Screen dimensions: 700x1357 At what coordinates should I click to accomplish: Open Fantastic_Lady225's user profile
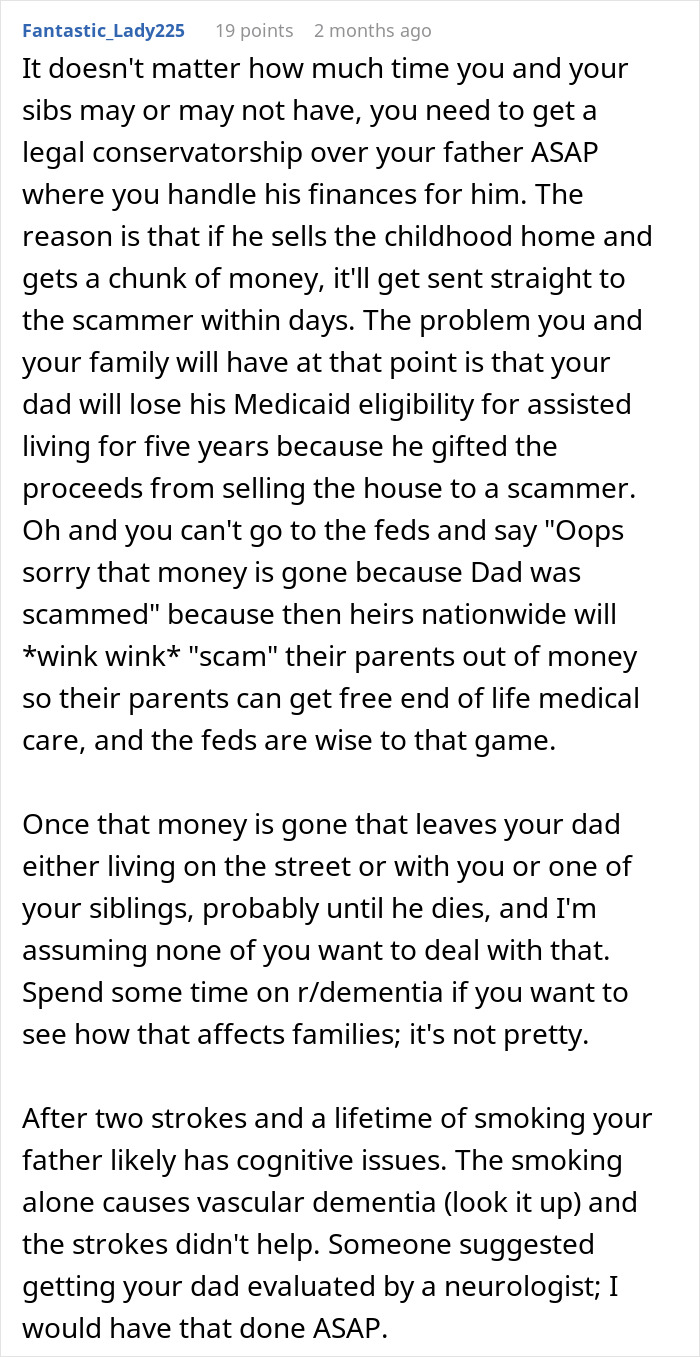click(x=103, y=31)
